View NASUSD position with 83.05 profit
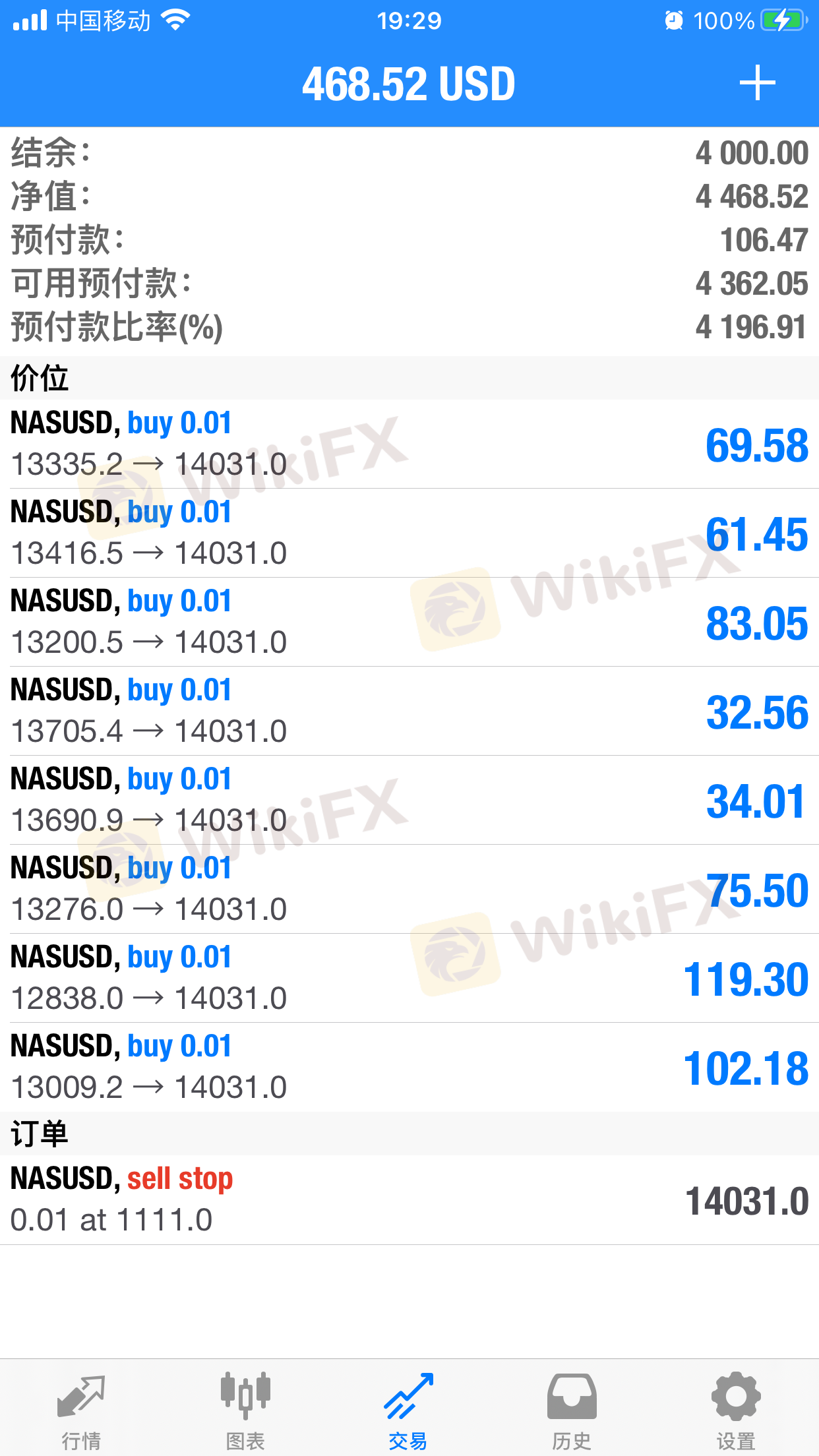 coord(409,622)
